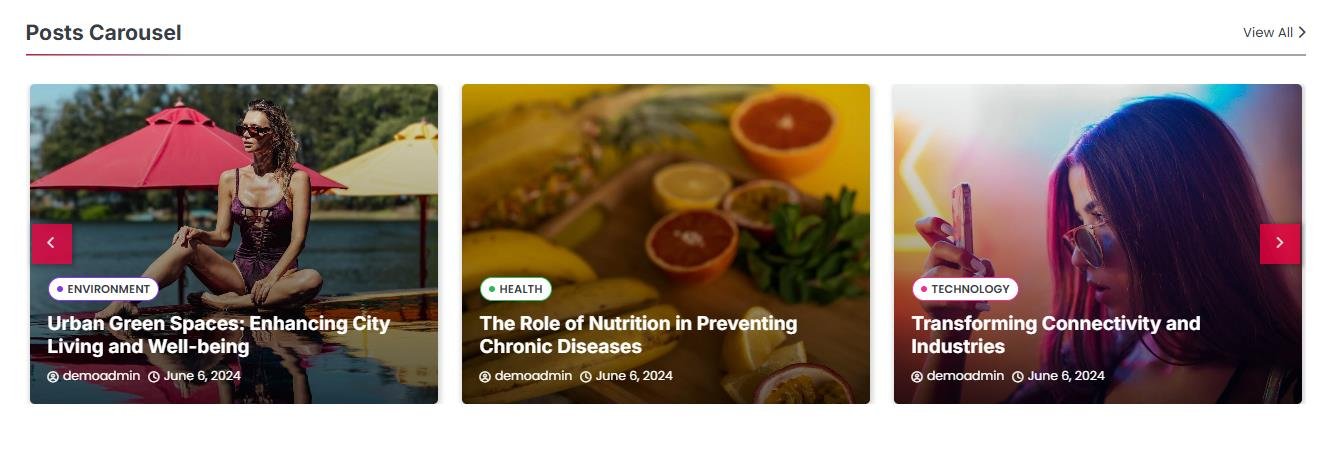Select the Environment category tag
This screenshot has height=454, width=1330.
click(x=104, y=289)
